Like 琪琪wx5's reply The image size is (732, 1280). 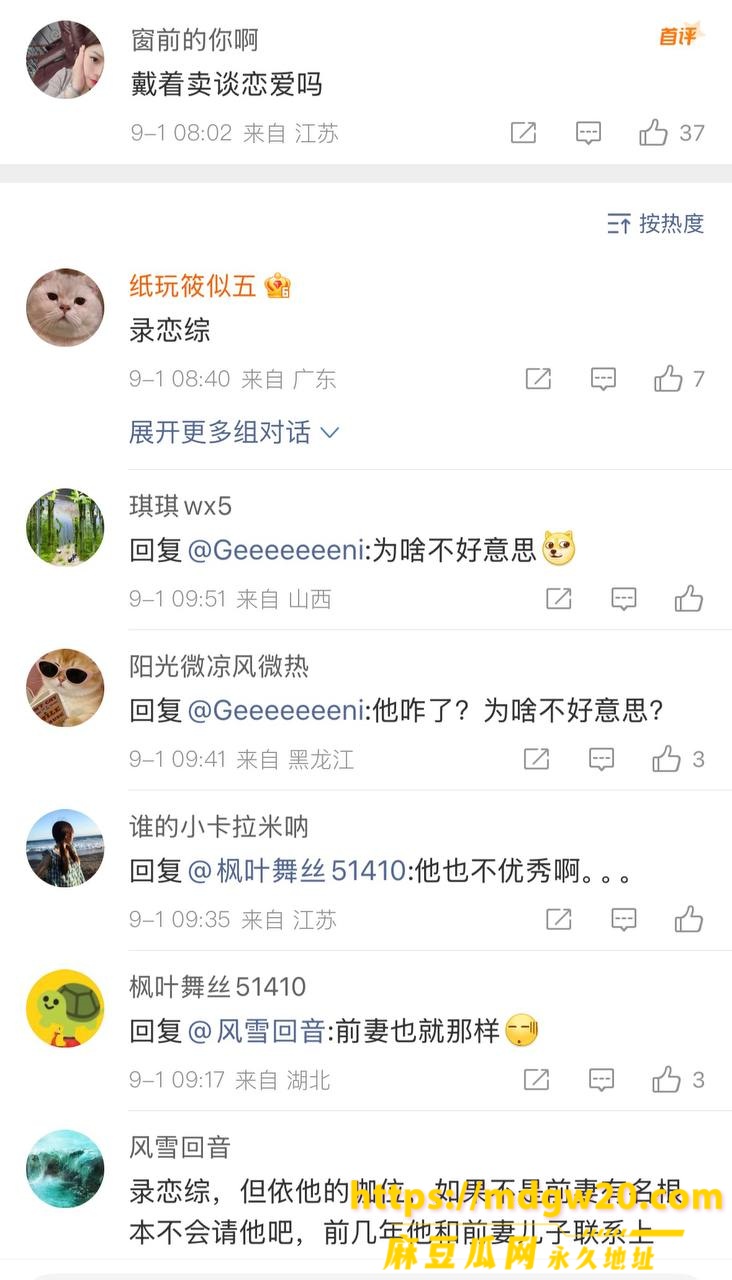point(689,599)
